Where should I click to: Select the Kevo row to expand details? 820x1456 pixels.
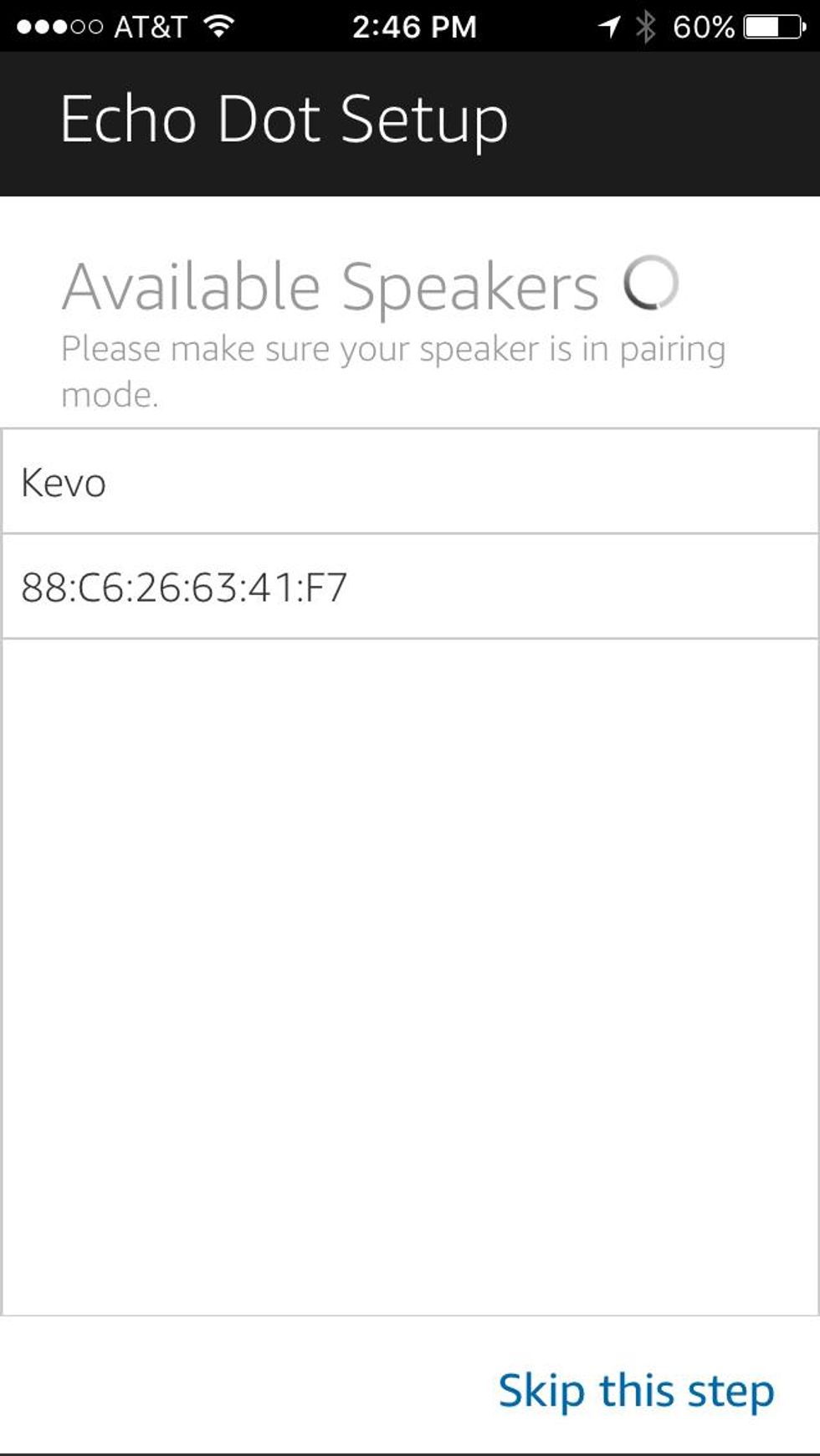click(410, 481)
